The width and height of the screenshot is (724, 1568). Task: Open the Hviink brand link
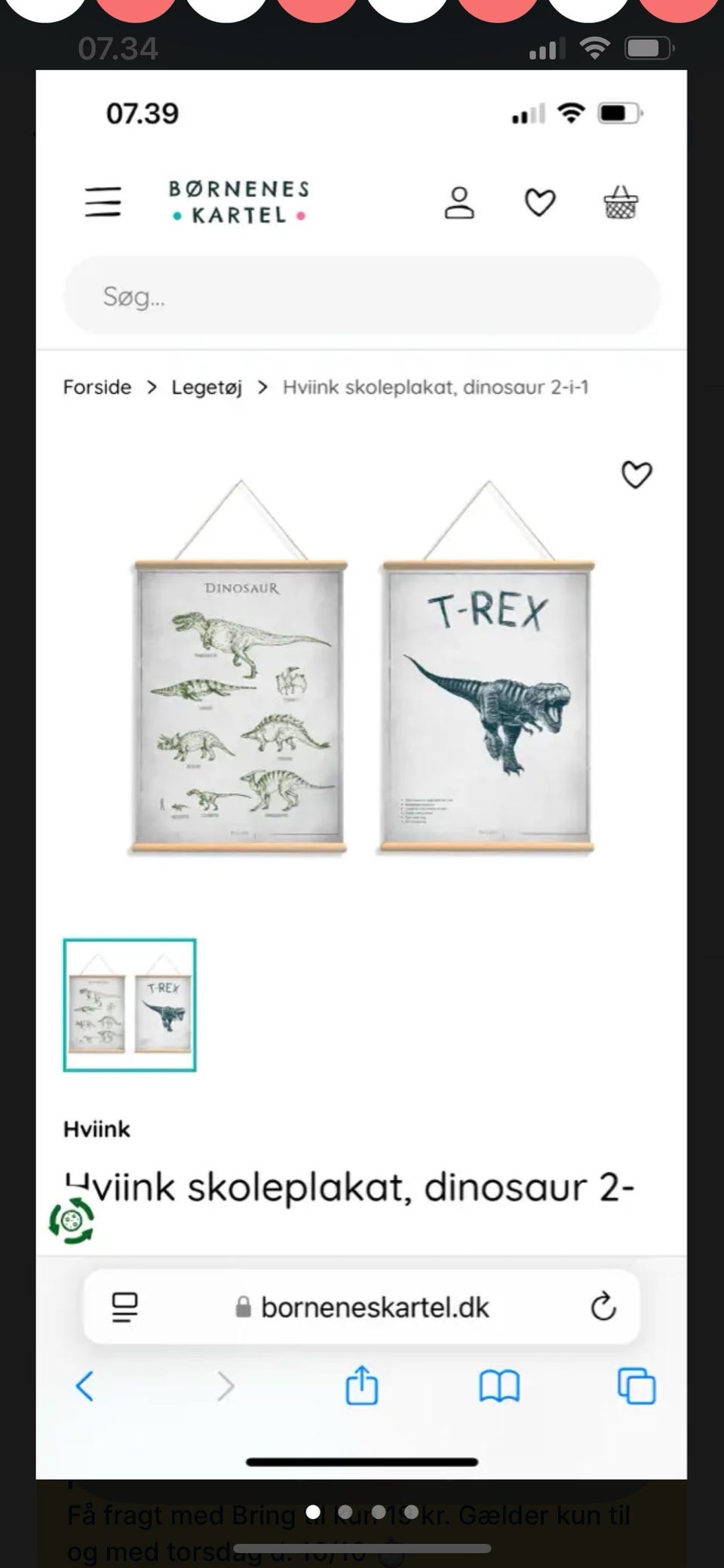(97, 1129)
